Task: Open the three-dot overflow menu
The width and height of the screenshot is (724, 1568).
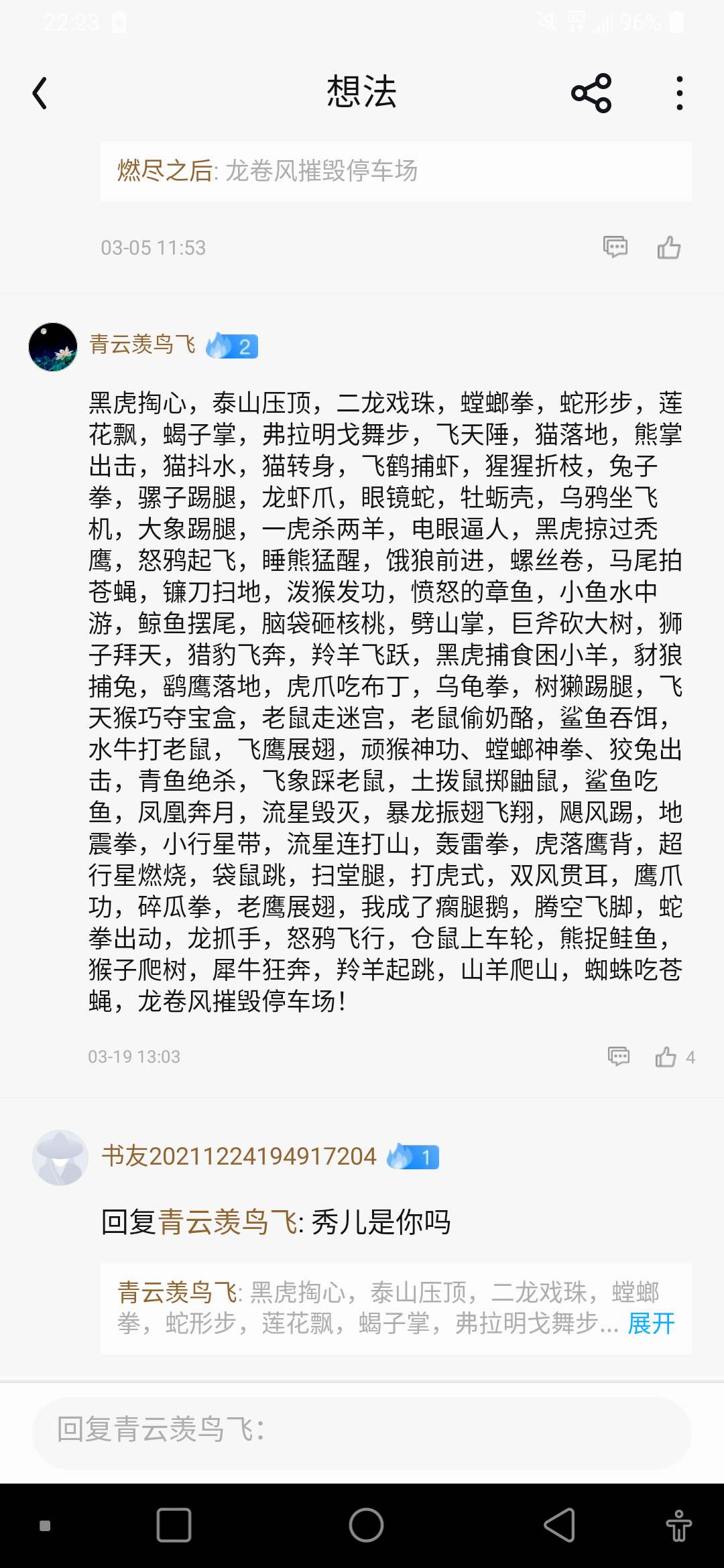Action: [680, 93]
